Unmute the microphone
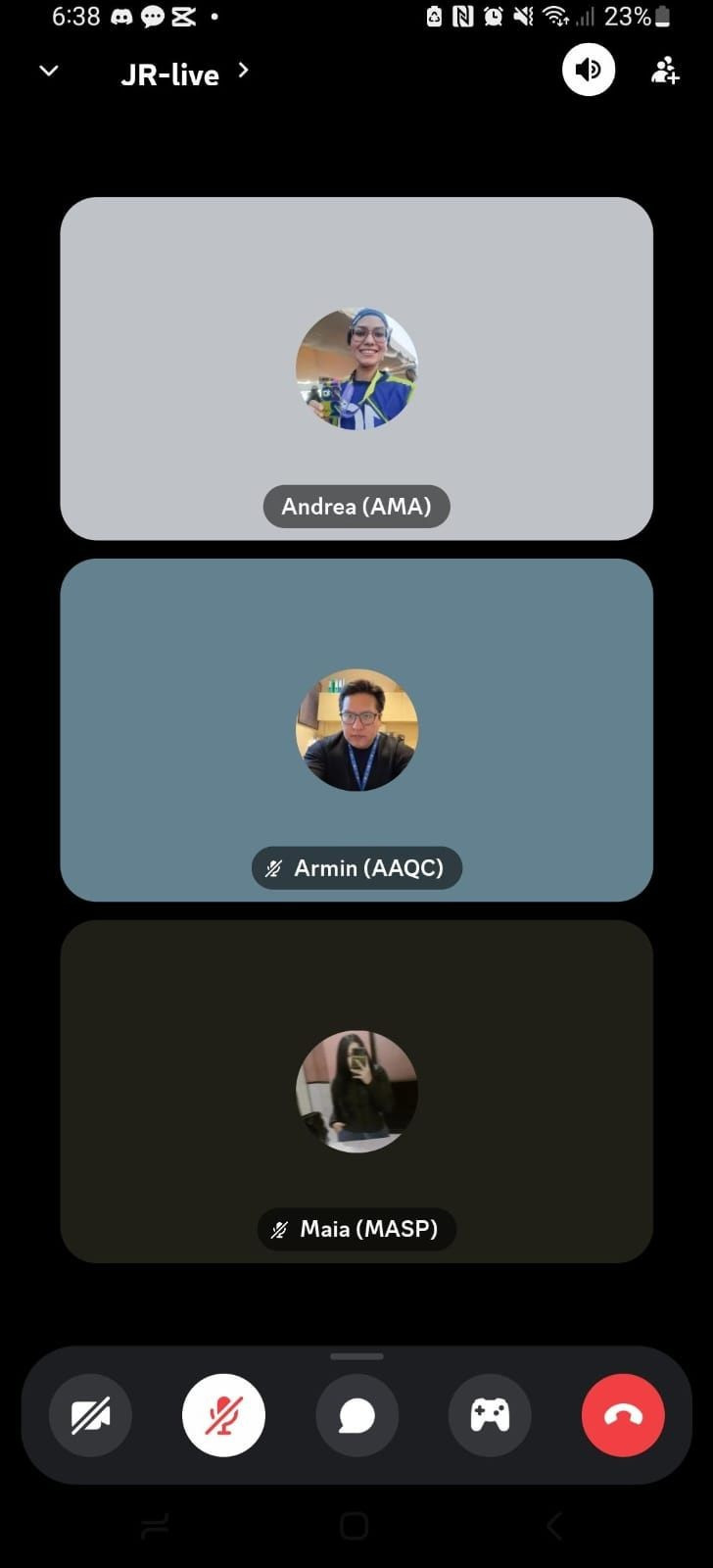Image resolution: width=713 pixels, height=1568 pixels. tap(223, 1415)
